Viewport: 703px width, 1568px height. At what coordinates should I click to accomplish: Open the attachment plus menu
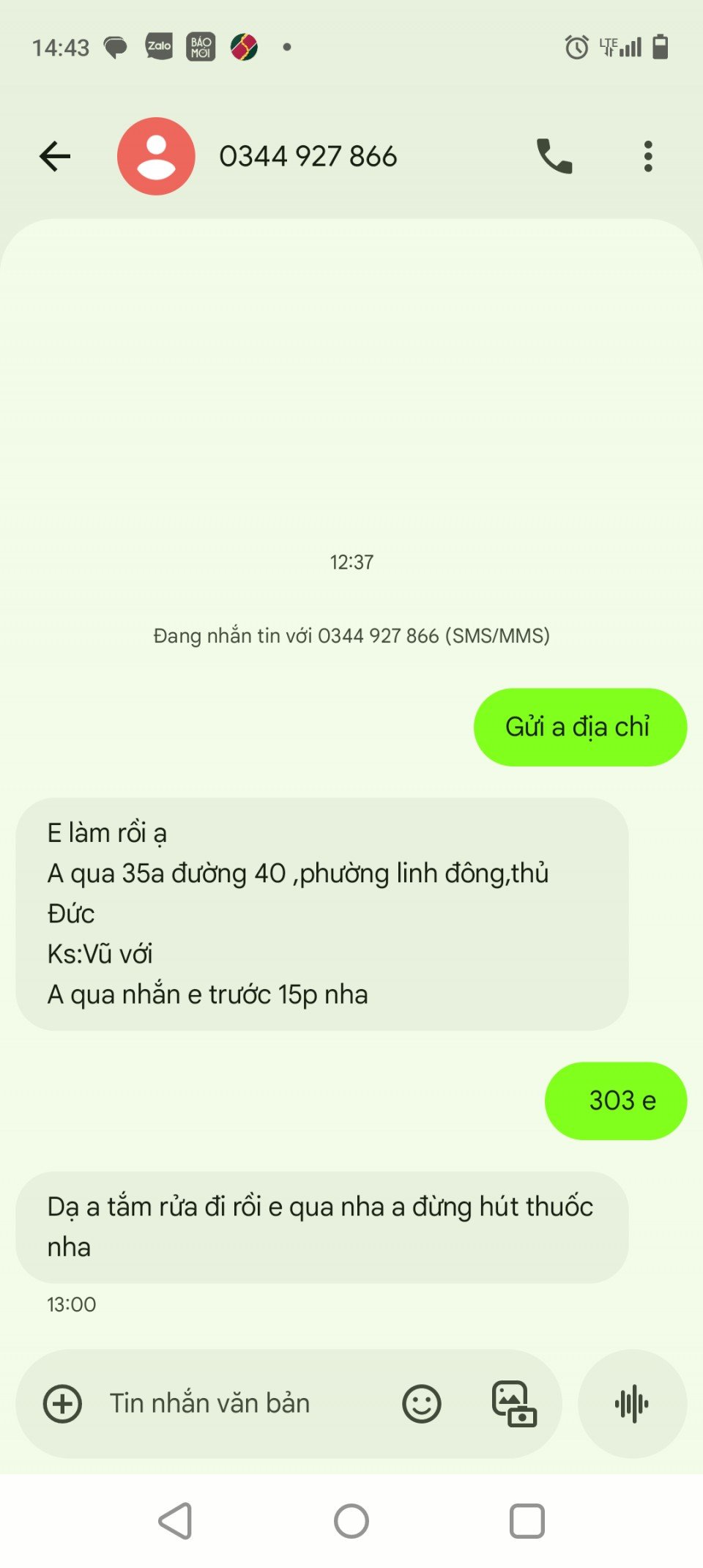[63, 1404]
